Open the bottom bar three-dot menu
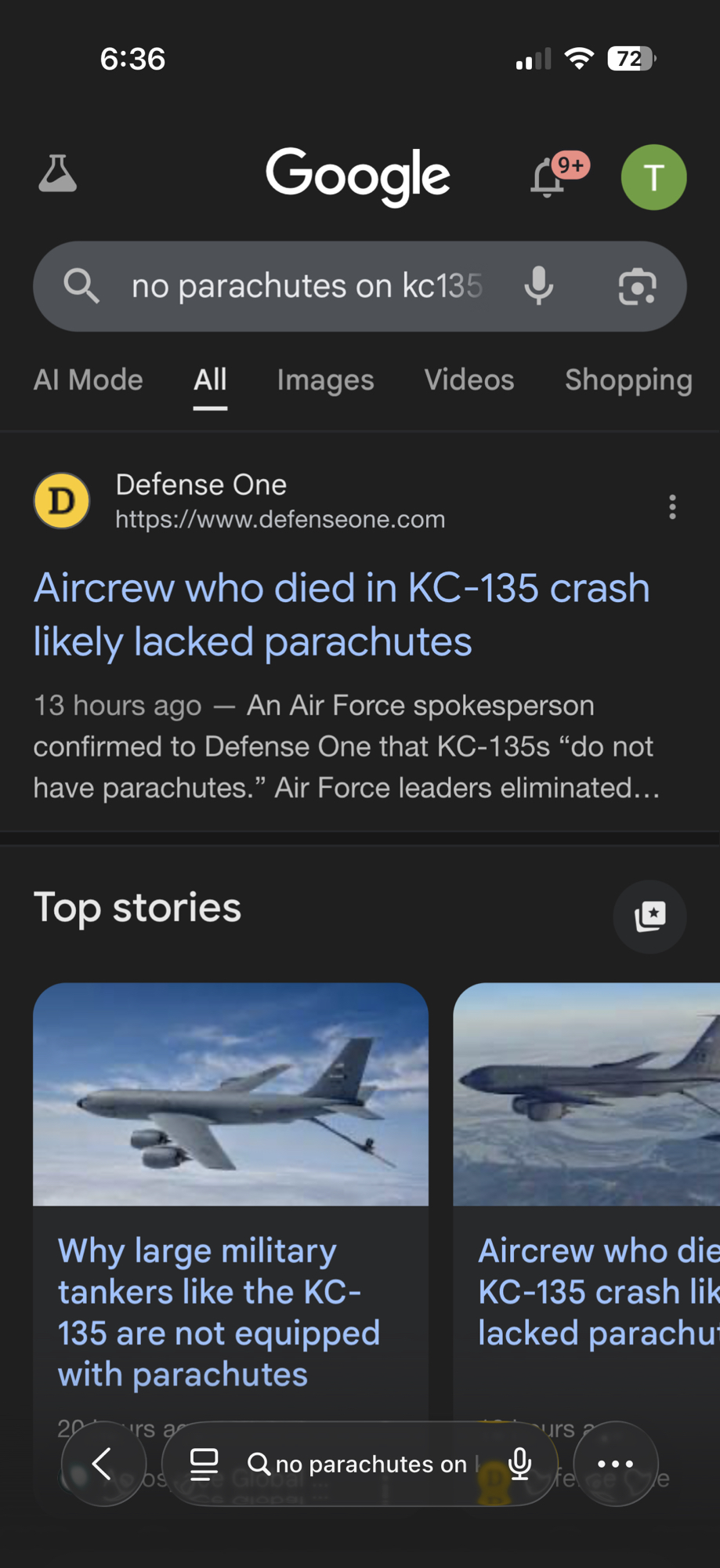Screen dimensions: 720x1568 tap(616, 1464)
